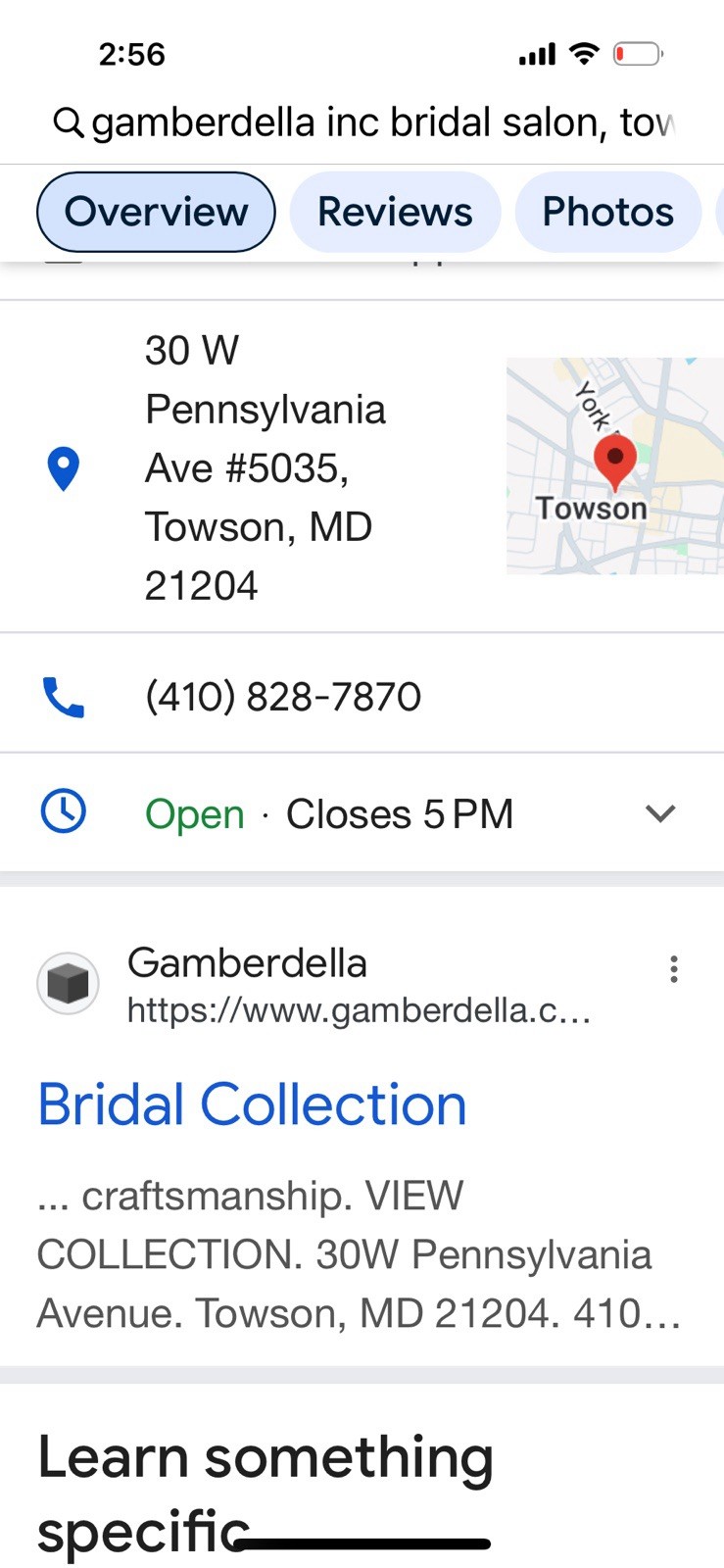Open more options for the Gamberdella result

click(674, 969)
